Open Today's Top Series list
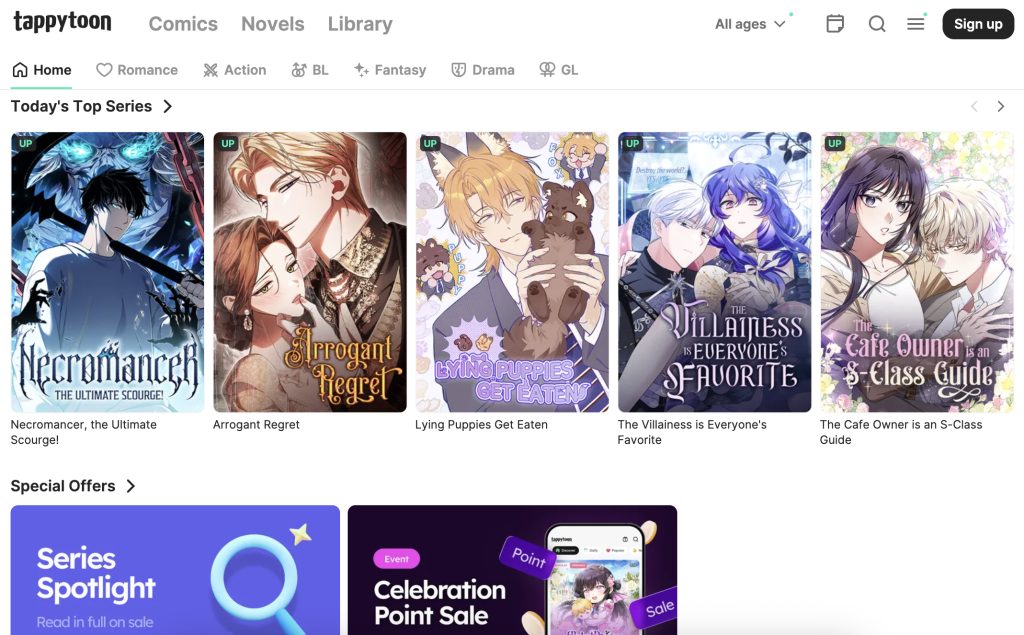Screen dimensions: 1024x635 pyautogui.click(x=92, y=106)
